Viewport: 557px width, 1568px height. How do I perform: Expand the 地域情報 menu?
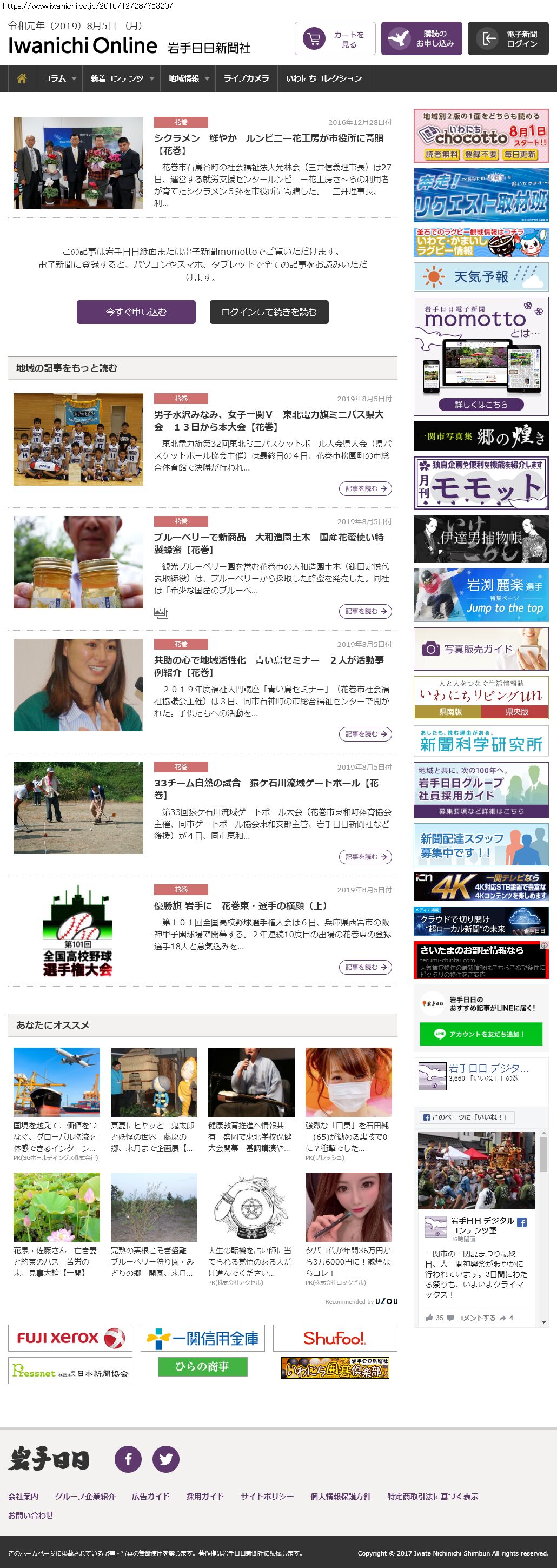[188, 78]
